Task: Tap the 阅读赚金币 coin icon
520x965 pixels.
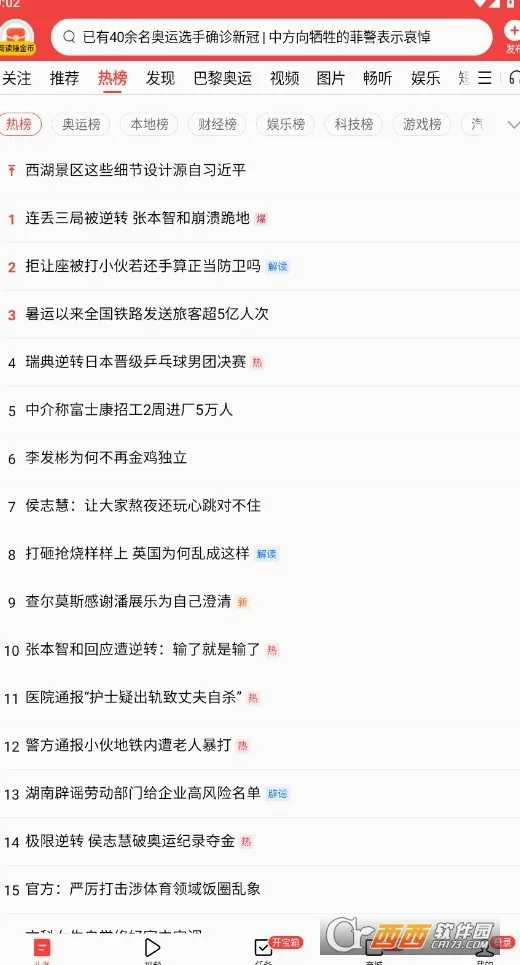Action: pyautogui.click(x=17, y=37)
